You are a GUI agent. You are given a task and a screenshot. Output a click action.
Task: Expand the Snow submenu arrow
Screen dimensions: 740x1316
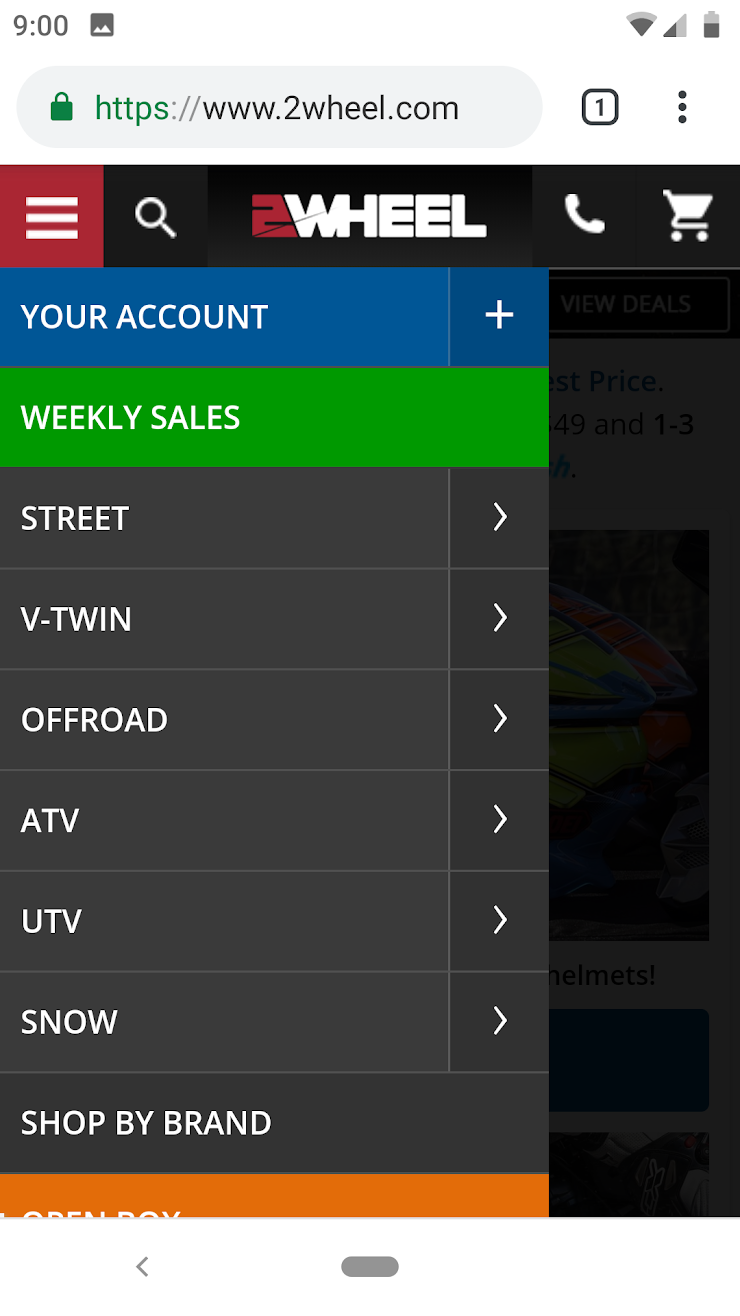[x=499, y=1022]
